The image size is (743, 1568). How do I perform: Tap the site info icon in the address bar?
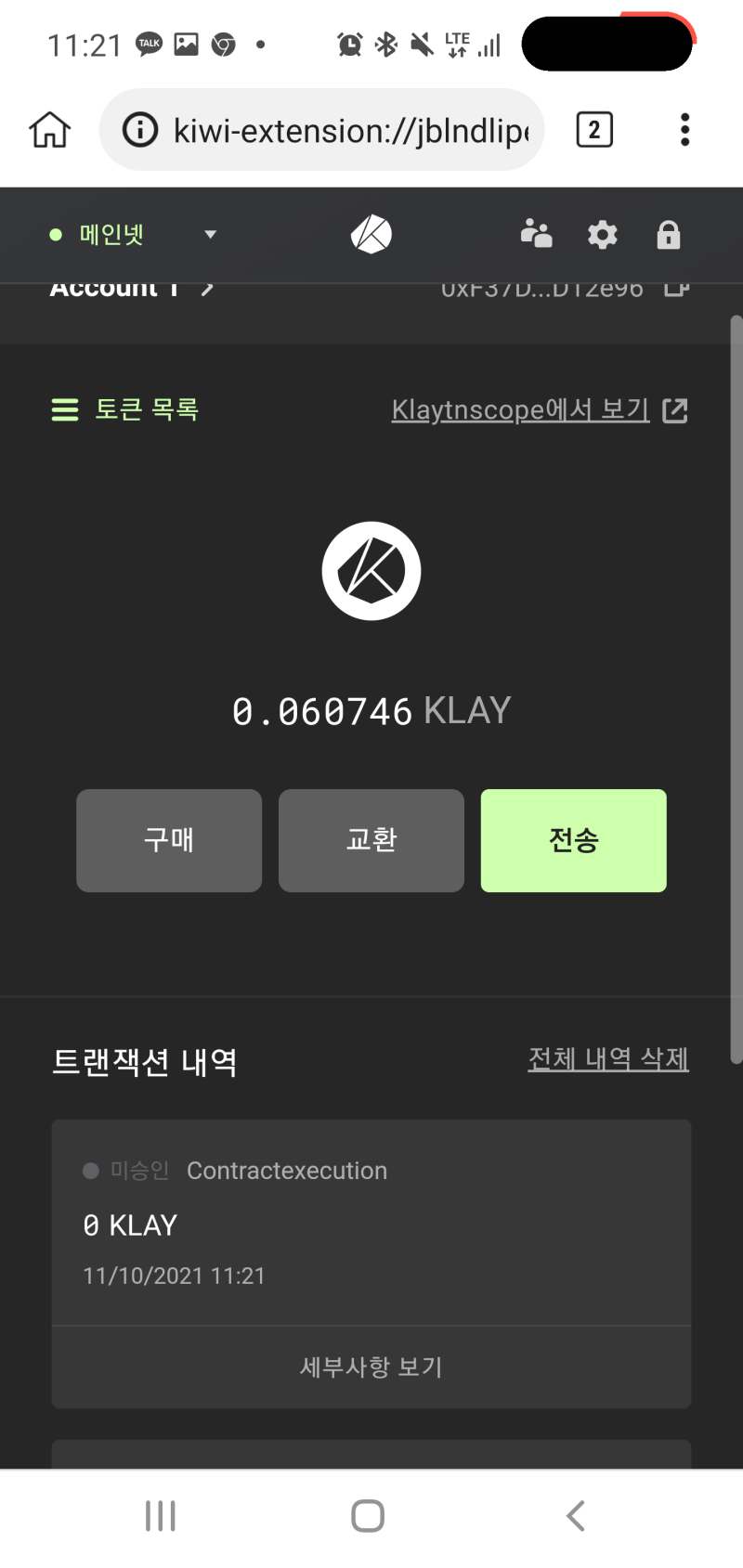click(x=139, y=130)
